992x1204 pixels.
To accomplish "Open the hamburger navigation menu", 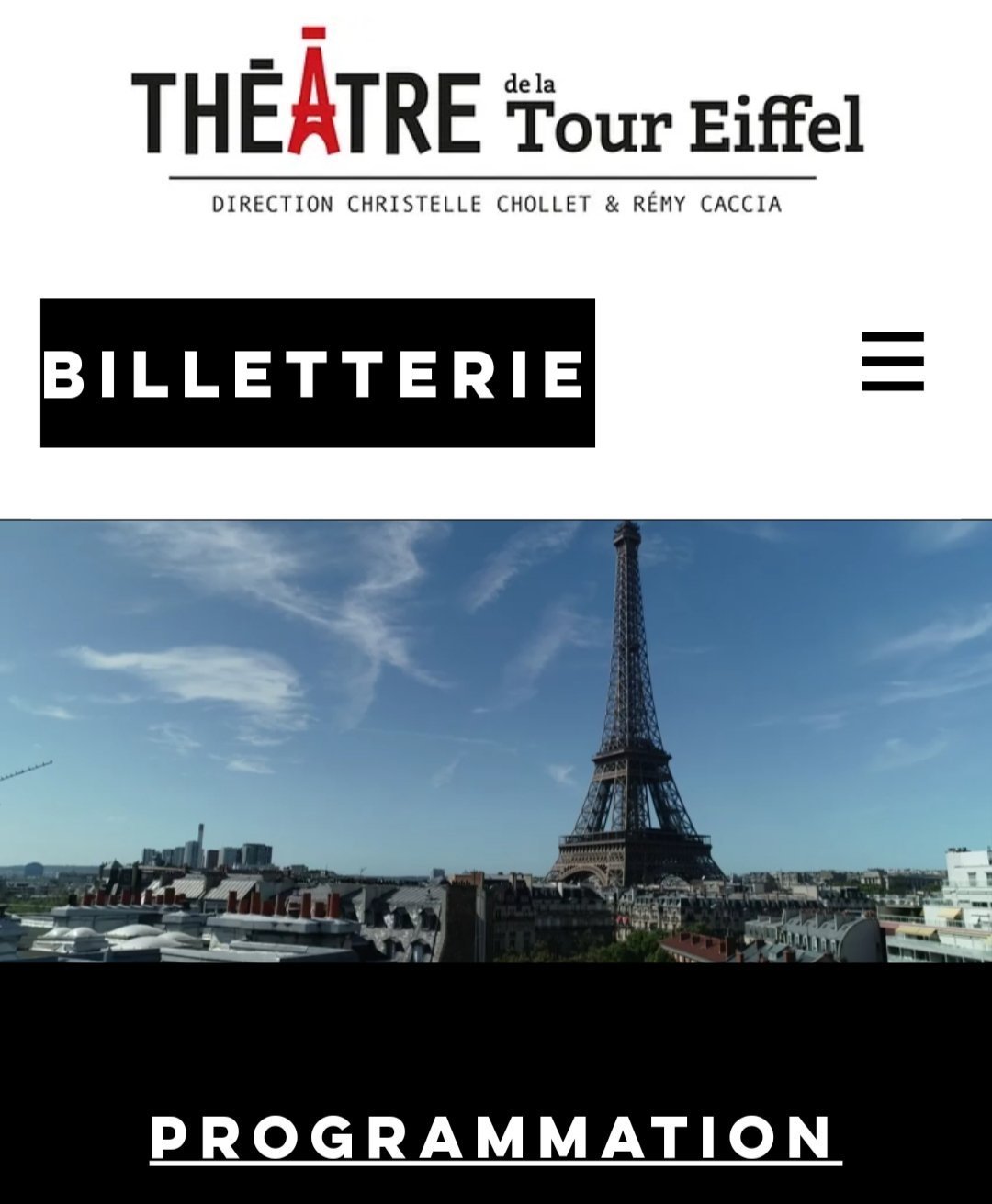I will click(x=892, y=362).
